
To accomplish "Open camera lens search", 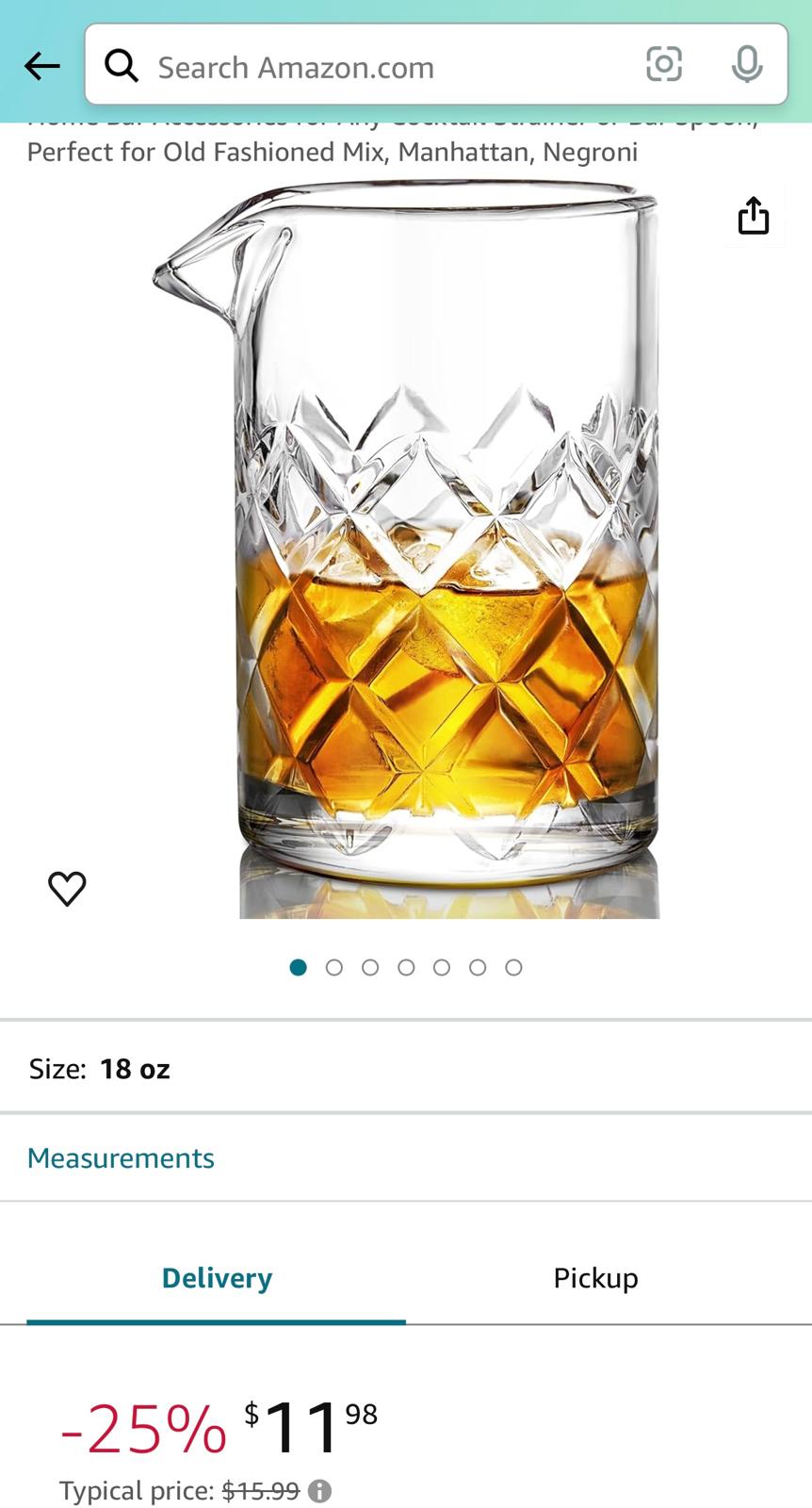I will [663, 64].
